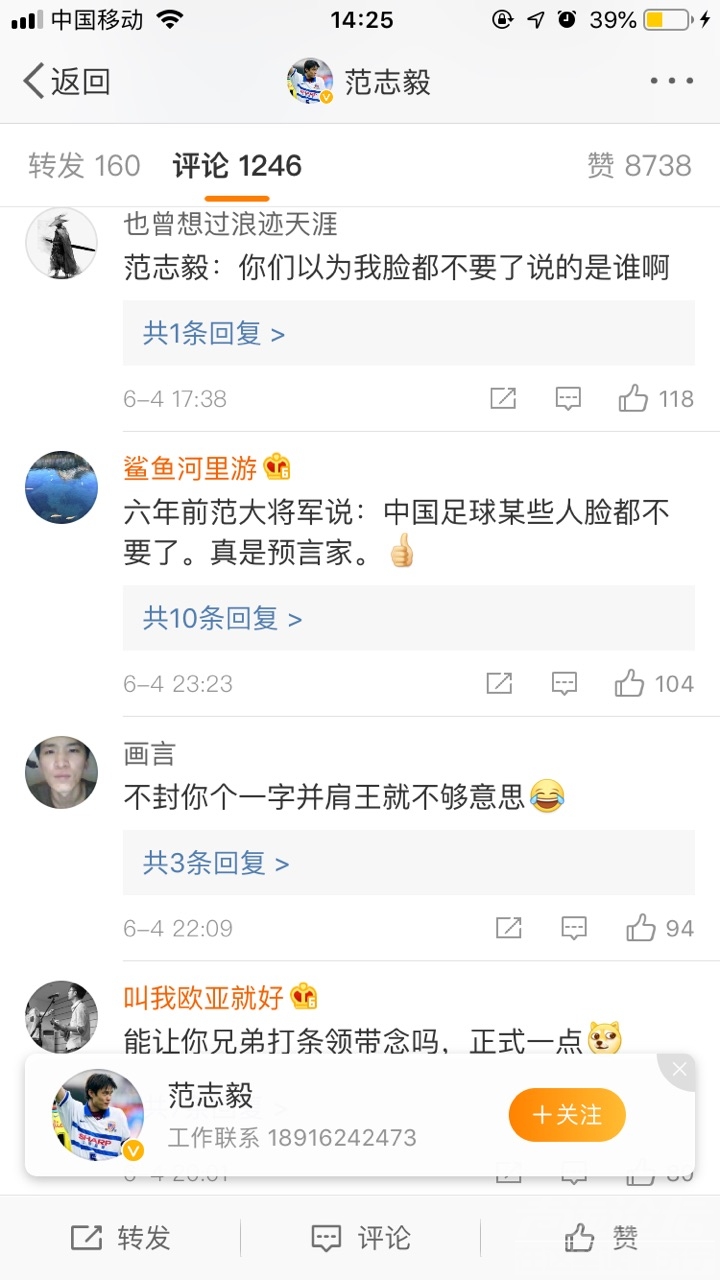Expand 共10条回复 under 鲨鱼河里游's comment
This screenshot has width=720, height=1280.
[x=222, y=619]
